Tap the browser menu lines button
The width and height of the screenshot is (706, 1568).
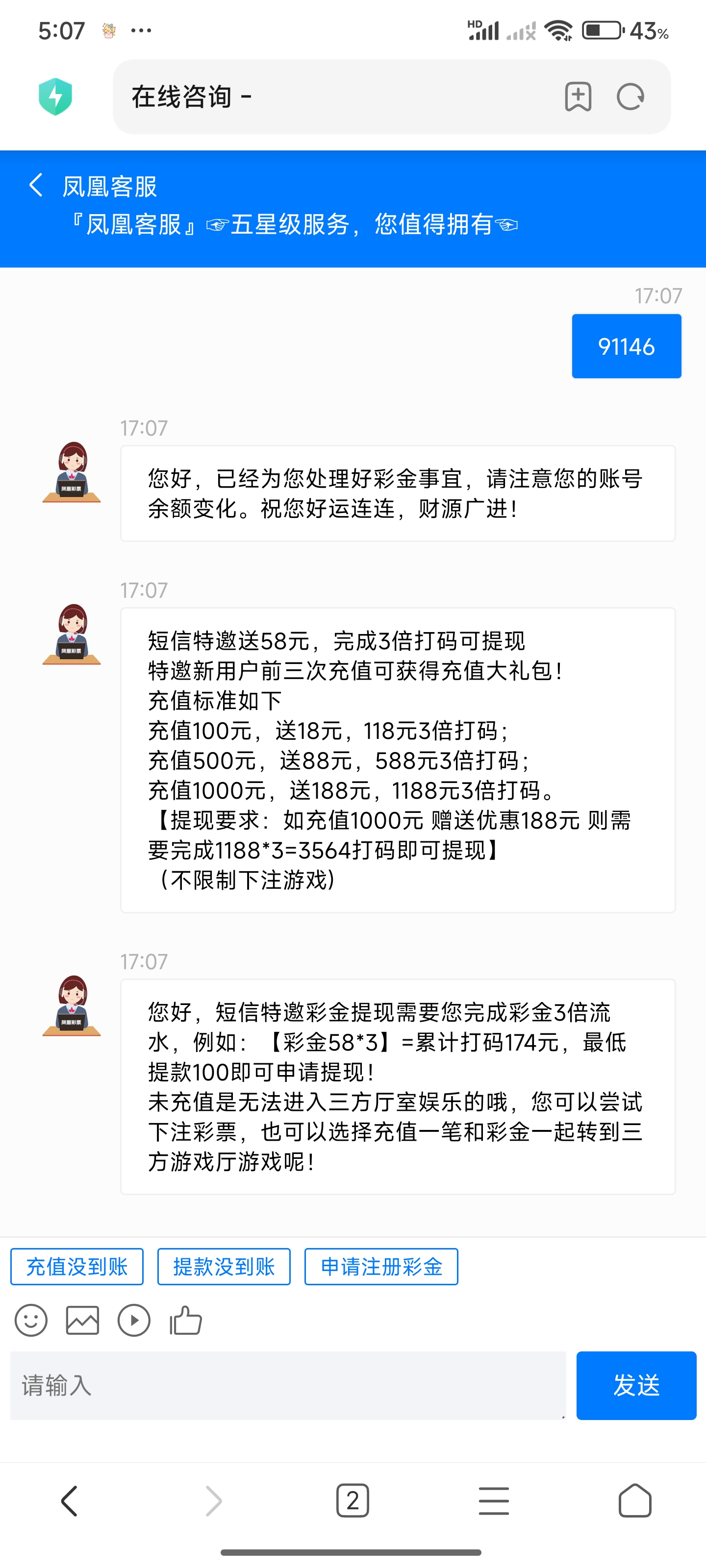(x=493, y=1499)
